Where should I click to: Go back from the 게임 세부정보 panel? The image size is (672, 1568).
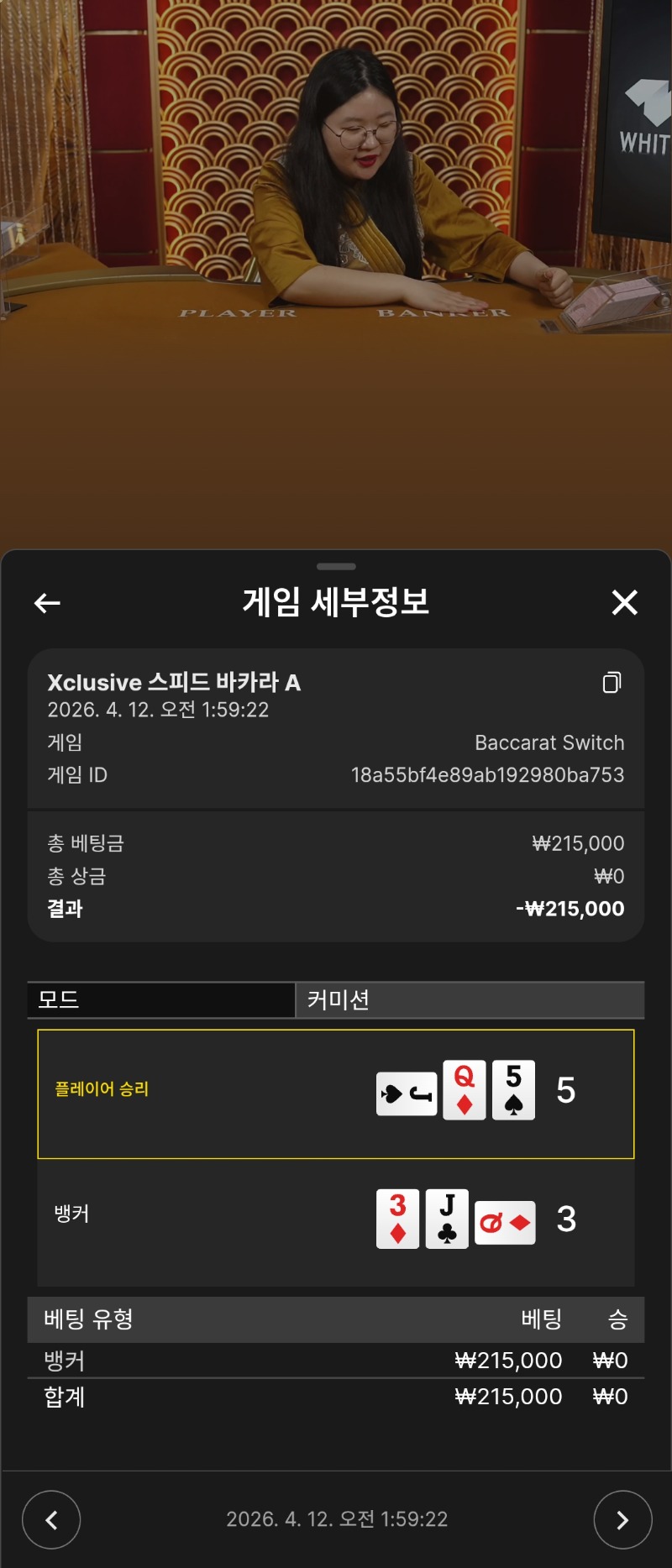47,602
